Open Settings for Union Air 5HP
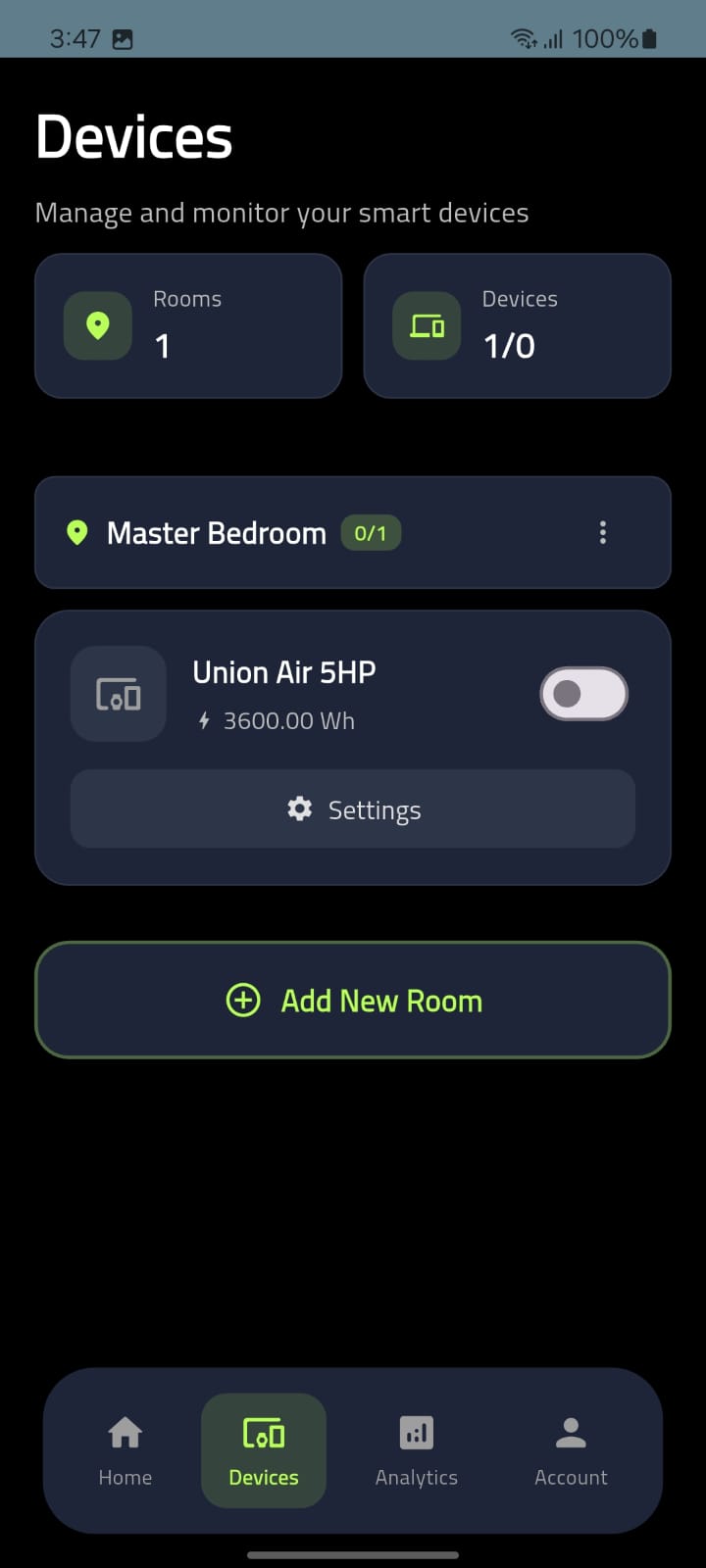The image size is (706, 1568). [353, 809]
